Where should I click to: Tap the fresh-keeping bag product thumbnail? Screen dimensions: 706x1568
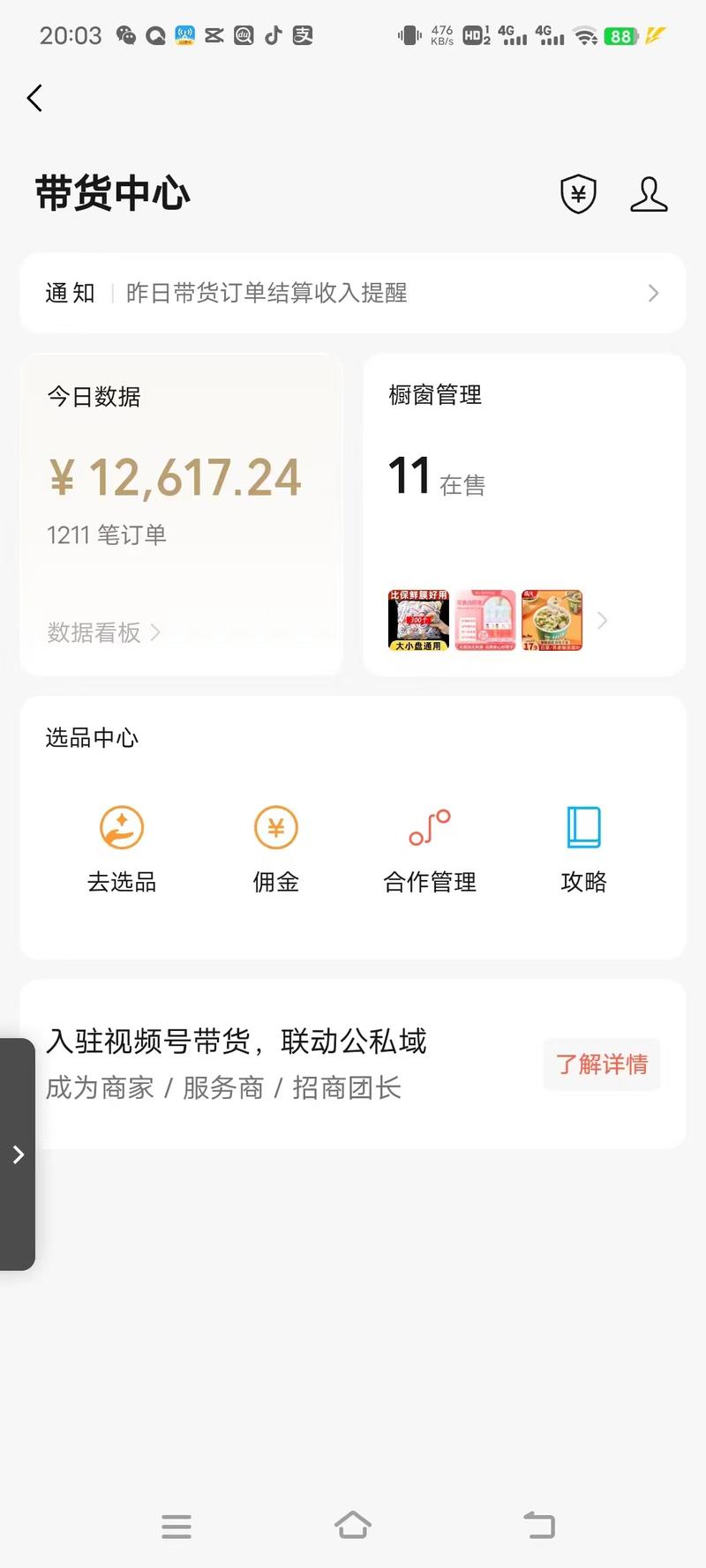416,621
